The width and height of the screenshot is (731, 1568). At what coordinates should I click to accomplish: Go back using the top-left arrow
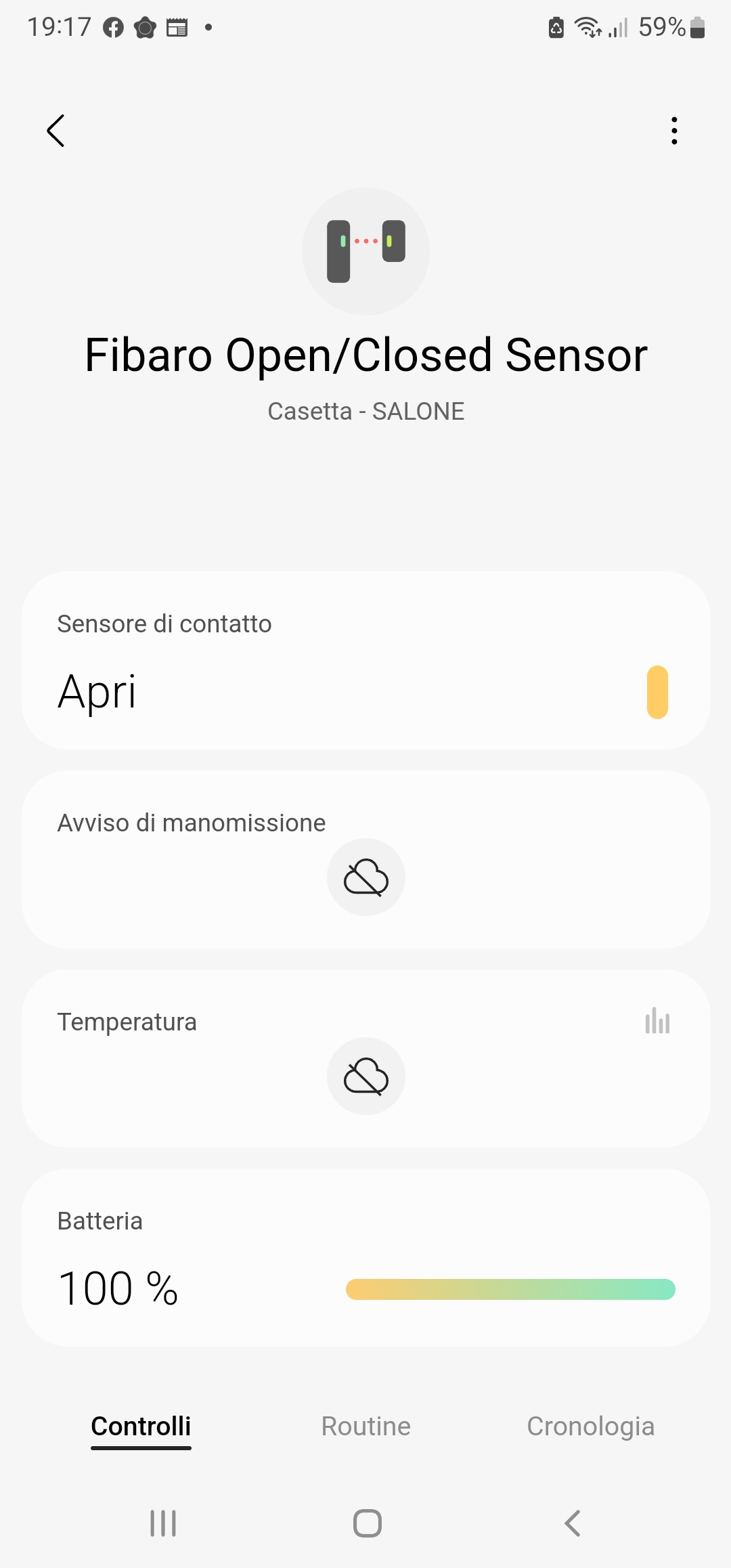(56, 131)
